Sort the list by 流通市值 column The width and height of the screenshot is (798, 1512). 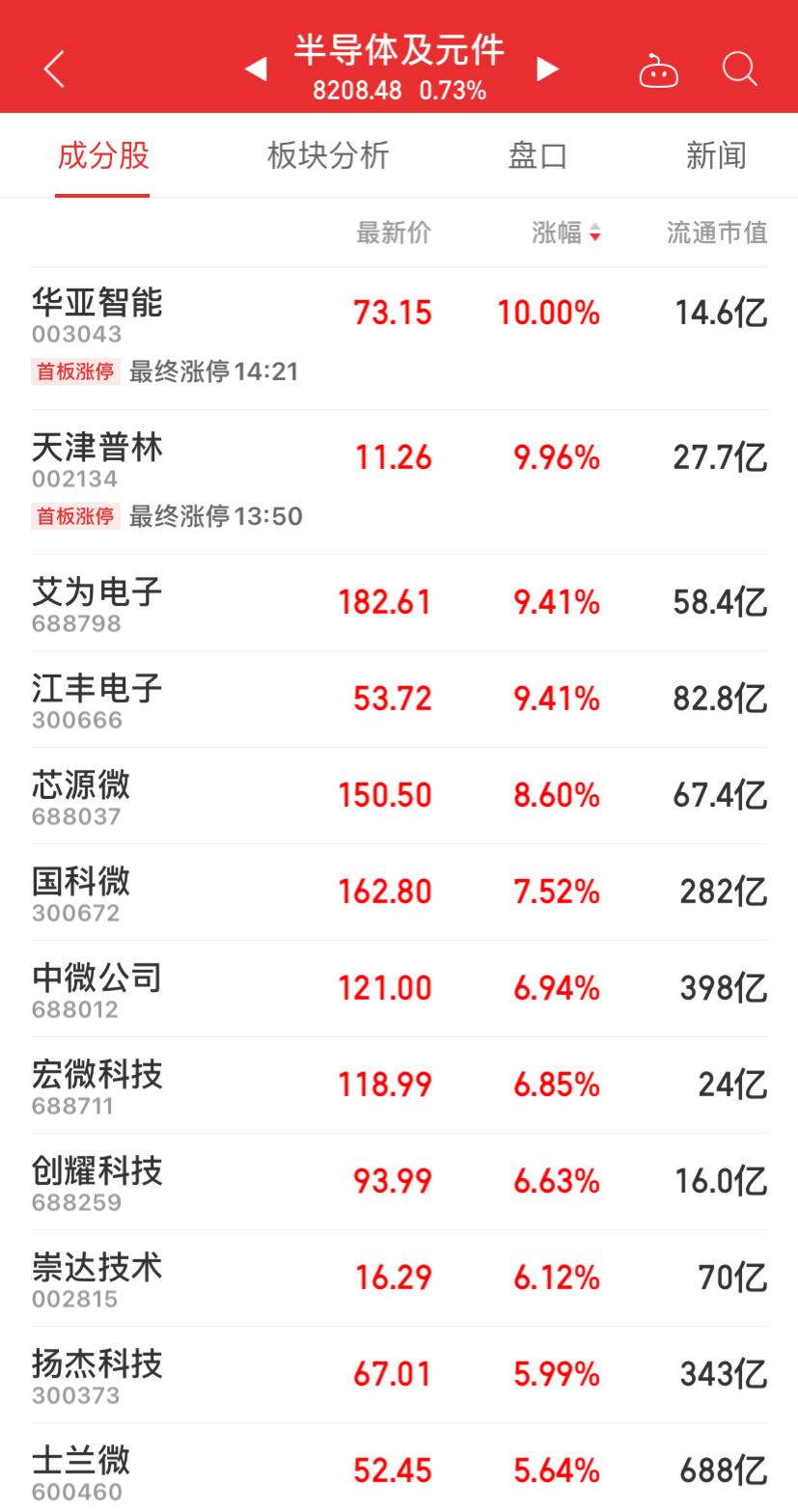717,233
